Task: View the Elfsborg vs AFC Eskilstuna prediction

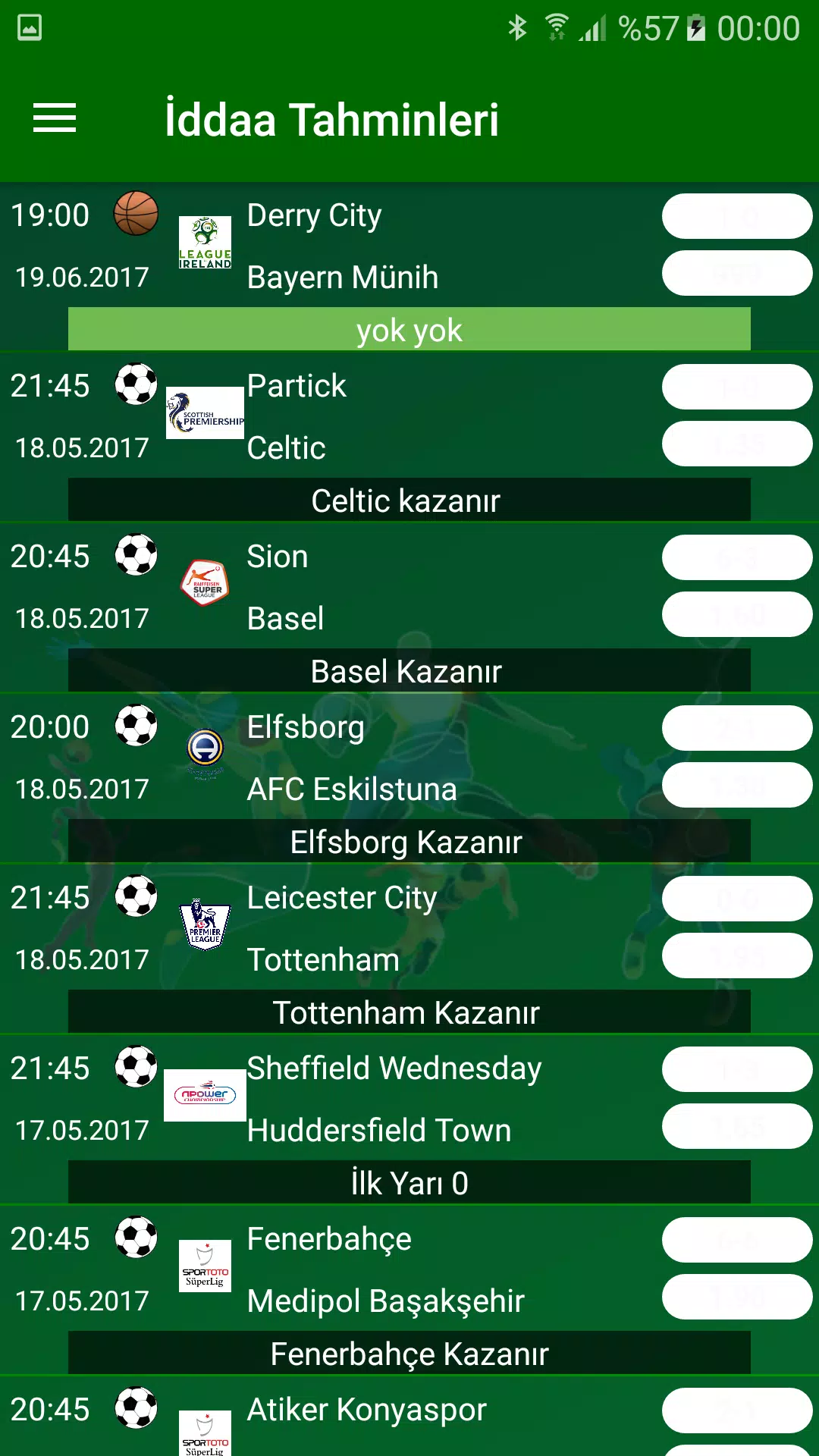Action: click(409, 758)
